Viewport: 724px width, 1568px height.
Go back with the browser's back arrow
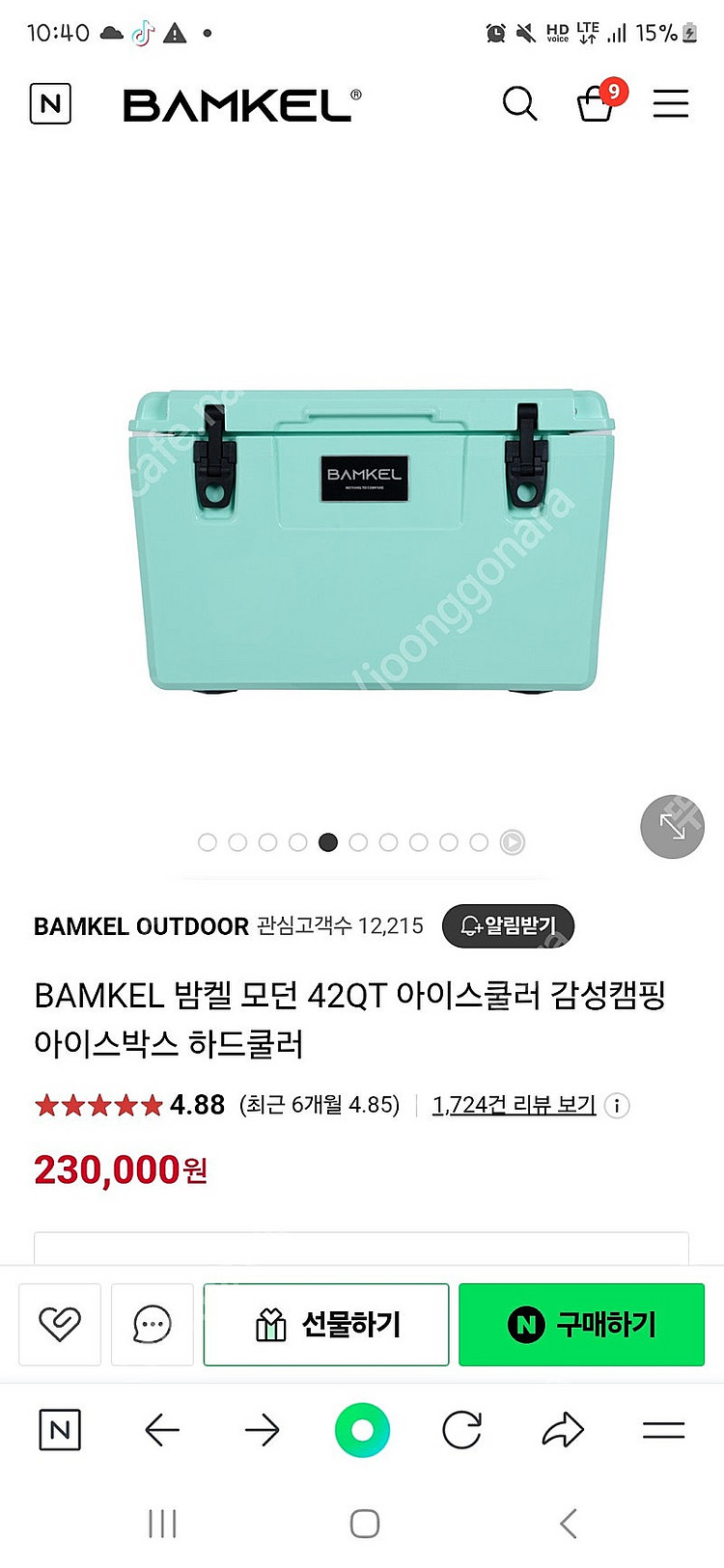(x=162, y=1430)
